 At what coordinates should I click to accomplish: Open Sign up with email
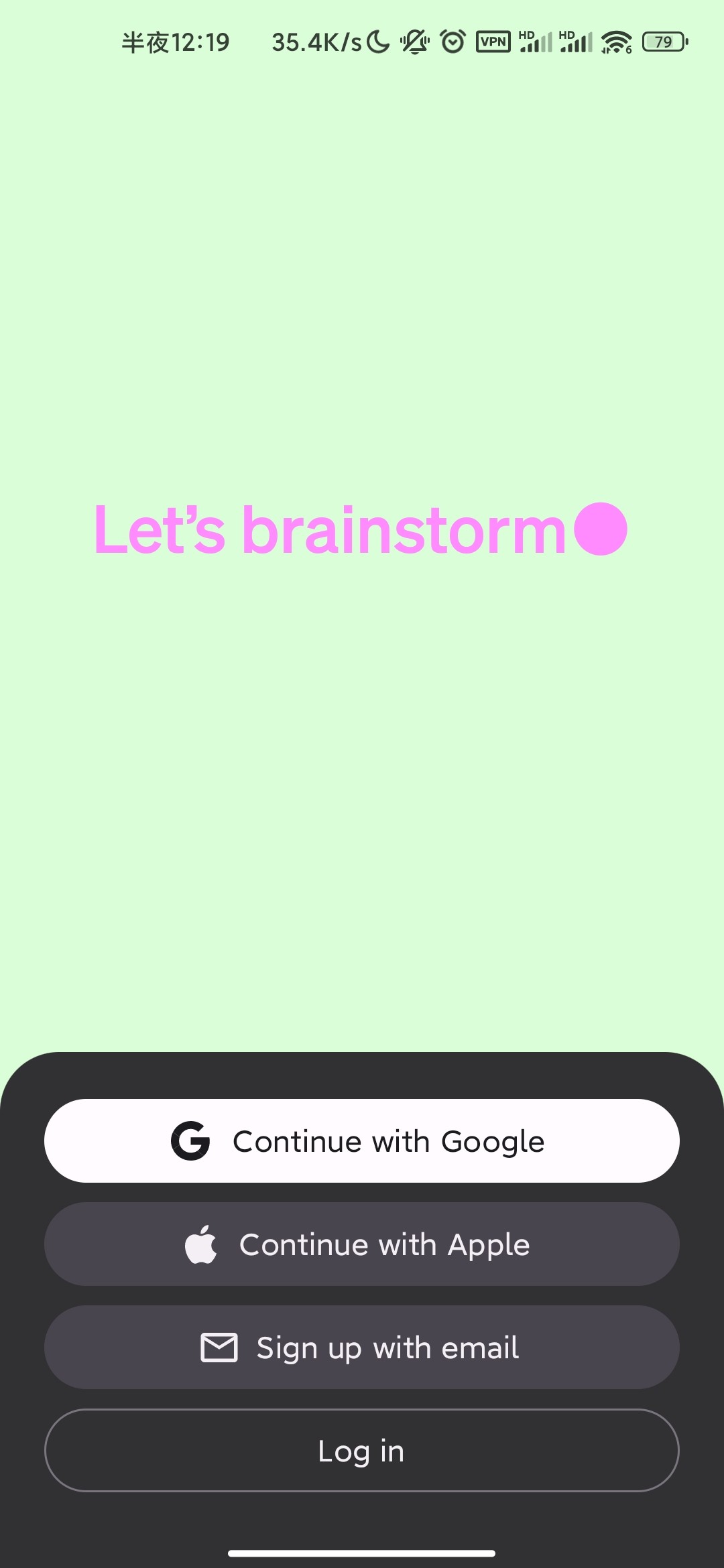[362, 1348]
